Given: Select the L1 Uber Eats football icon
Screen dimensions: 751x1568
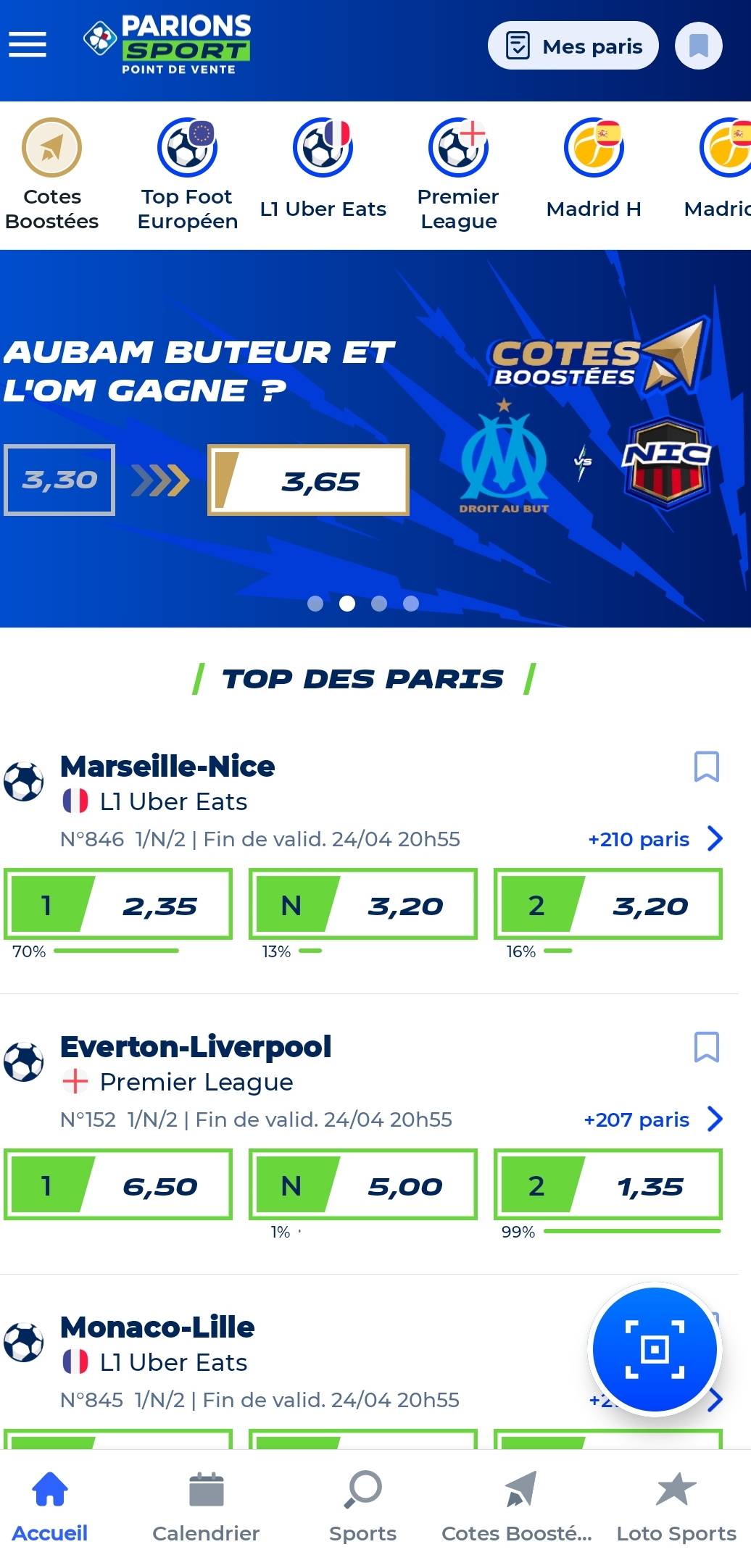Looking at the screenshot, I should pos(323,147).
